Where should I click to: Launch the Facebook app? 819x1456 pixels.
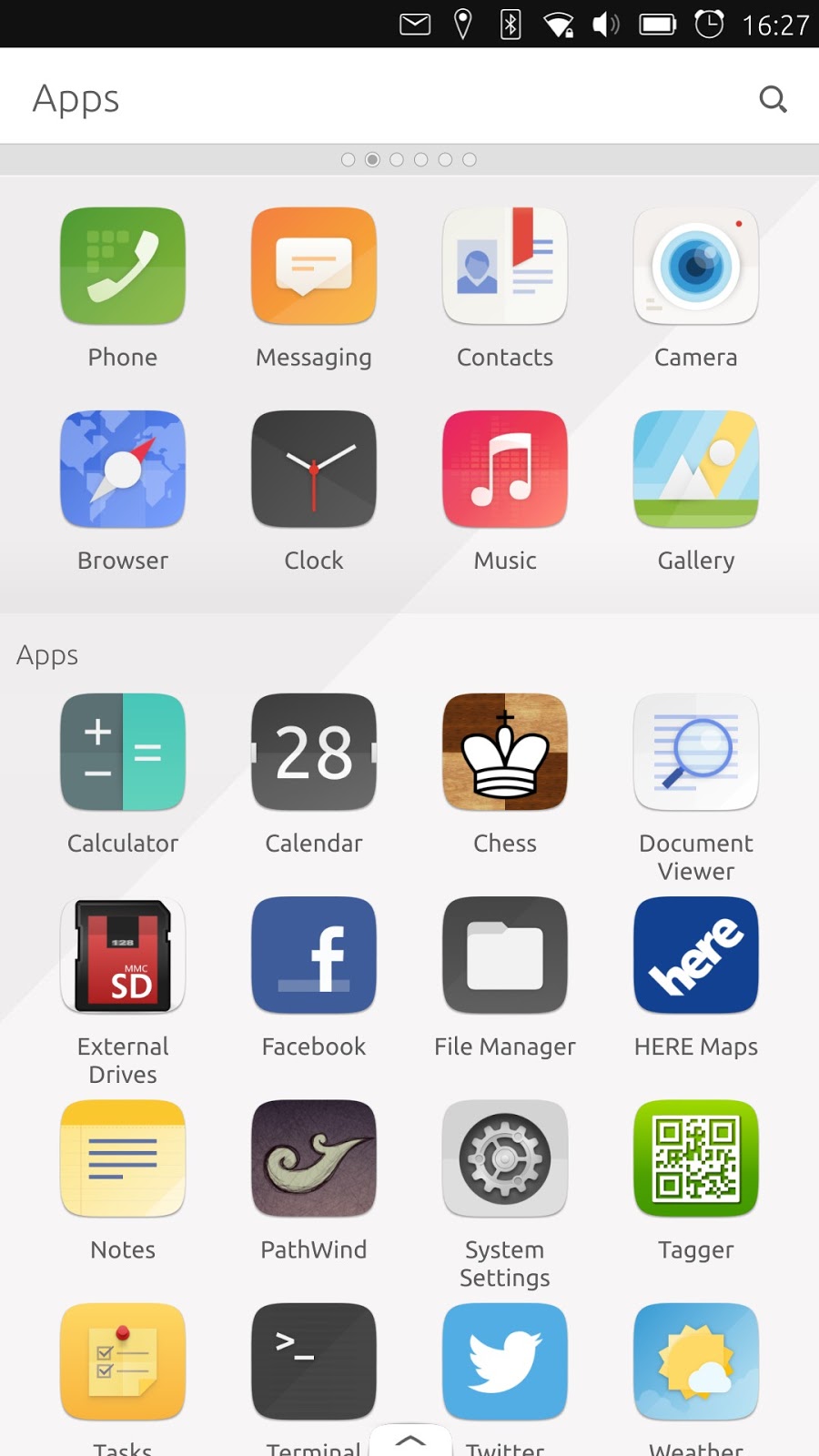click(314, 955)
